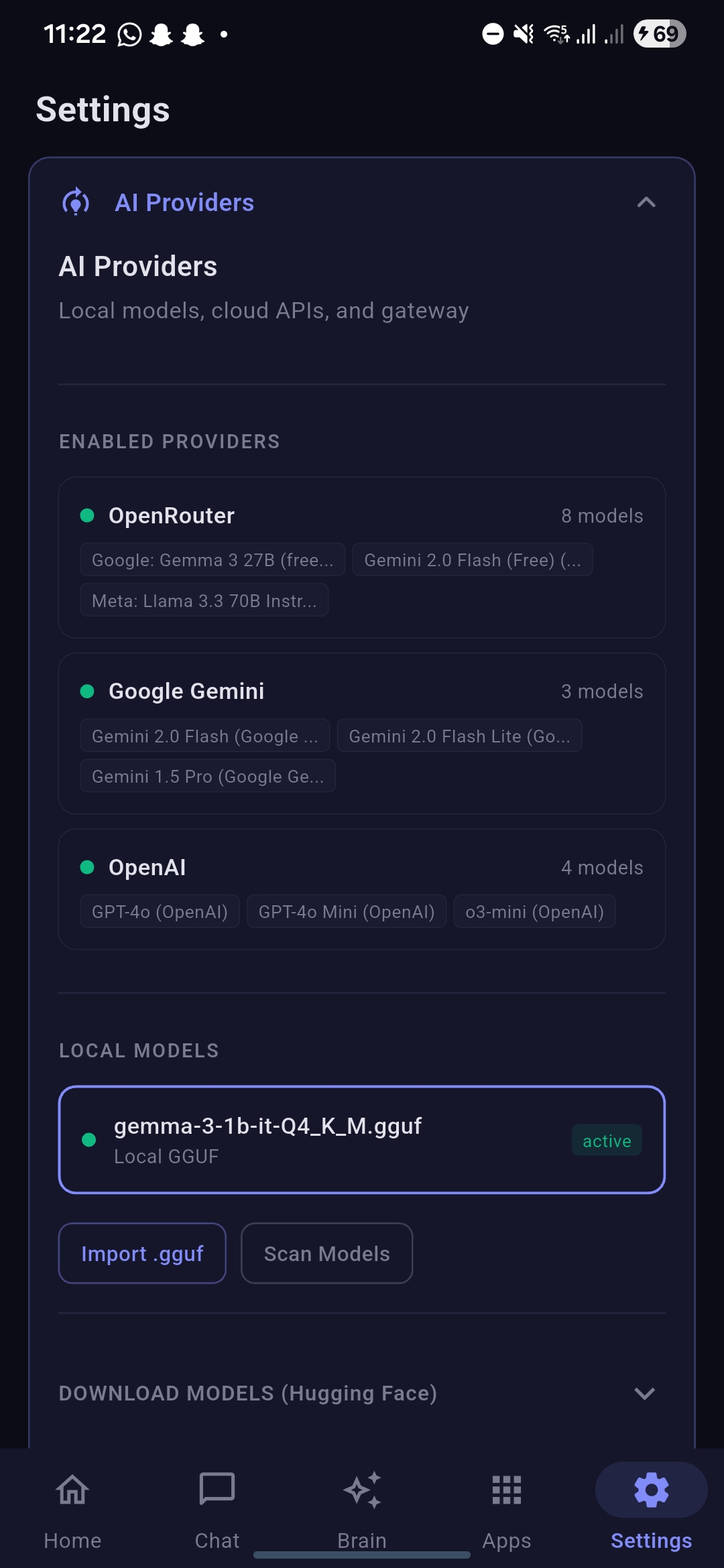Open the OpenAI provider card

[x=362, y=889]
